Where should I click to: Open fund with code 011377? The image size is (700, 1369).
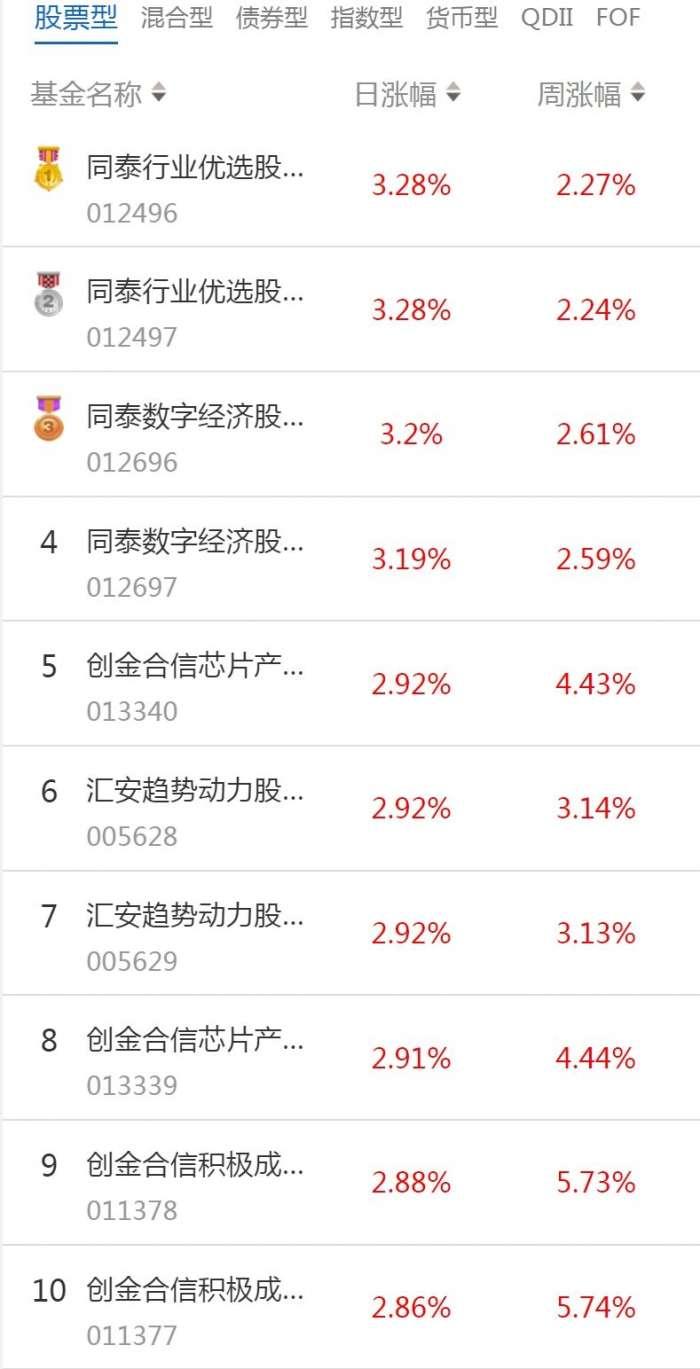[350, 1307]
